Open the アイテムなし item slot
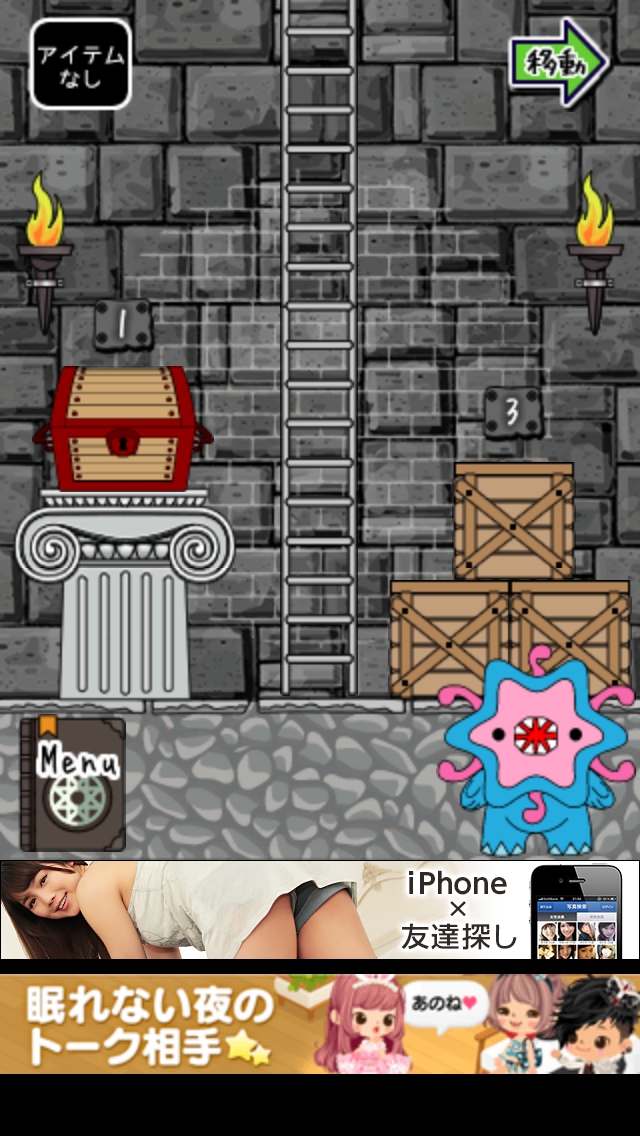 (81, 64)
